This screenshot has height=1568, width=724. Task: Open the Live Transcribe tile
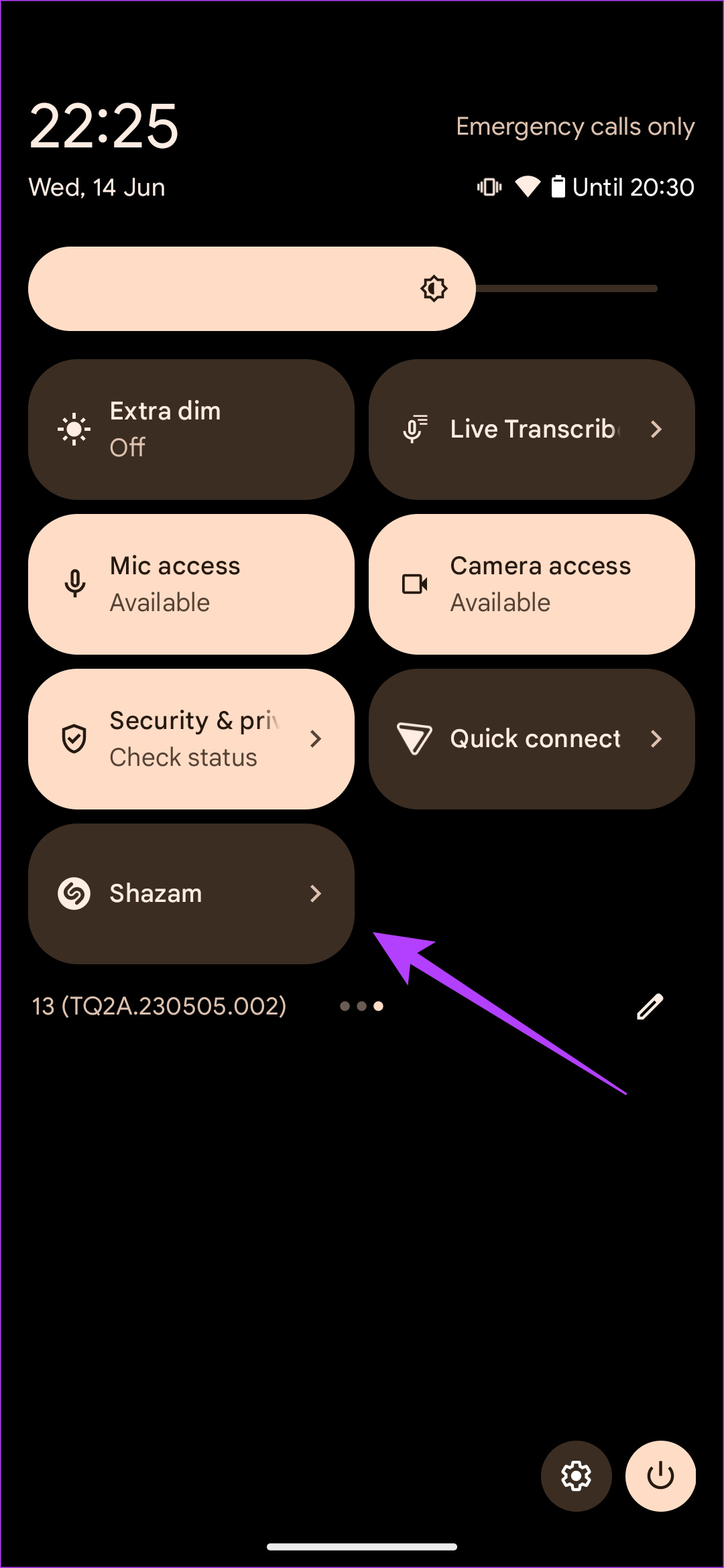531,429
